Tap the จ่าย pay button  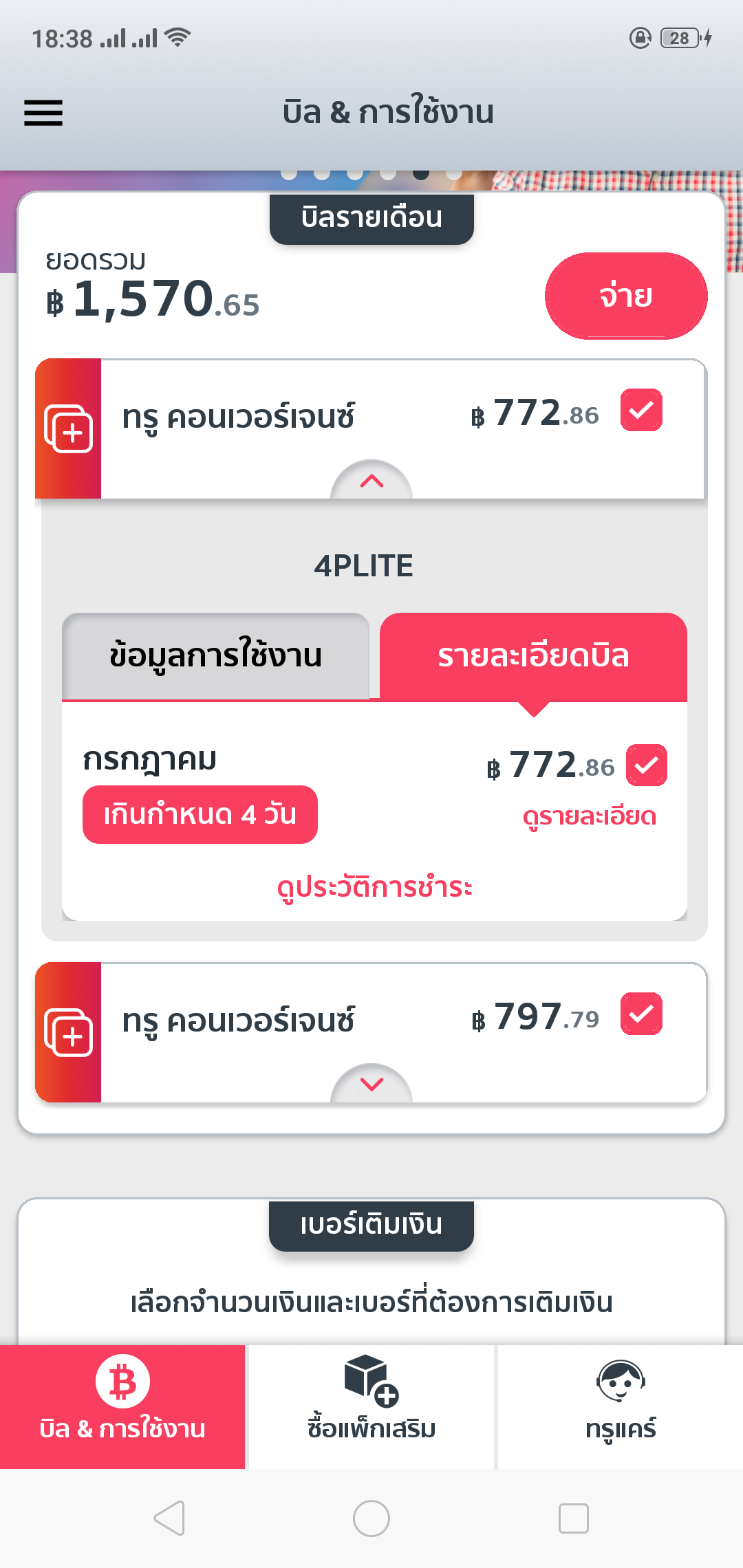click(626, 296)
